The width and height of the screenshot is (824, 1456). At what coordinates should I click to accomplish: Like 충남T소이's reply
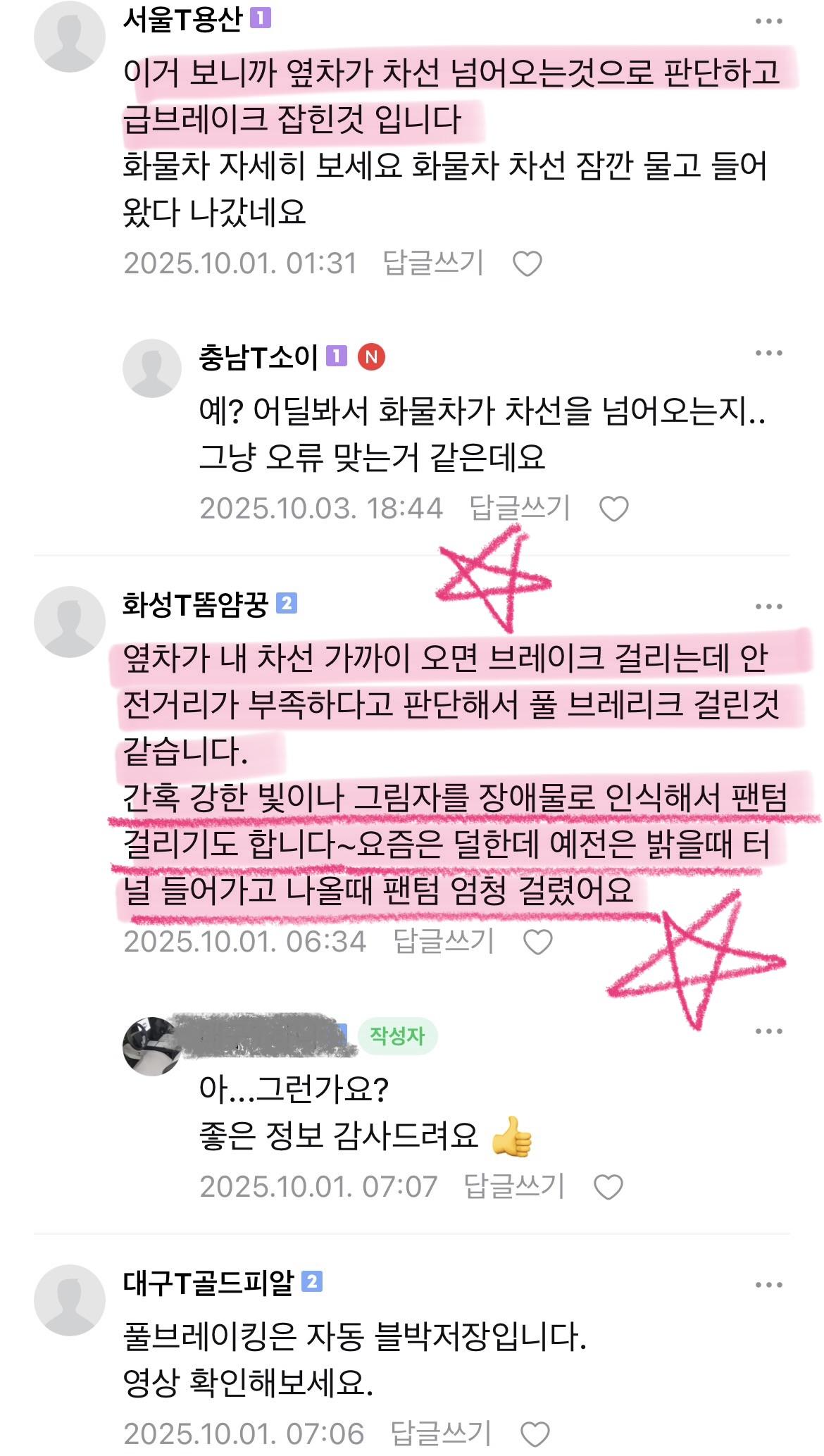[613, 509]
